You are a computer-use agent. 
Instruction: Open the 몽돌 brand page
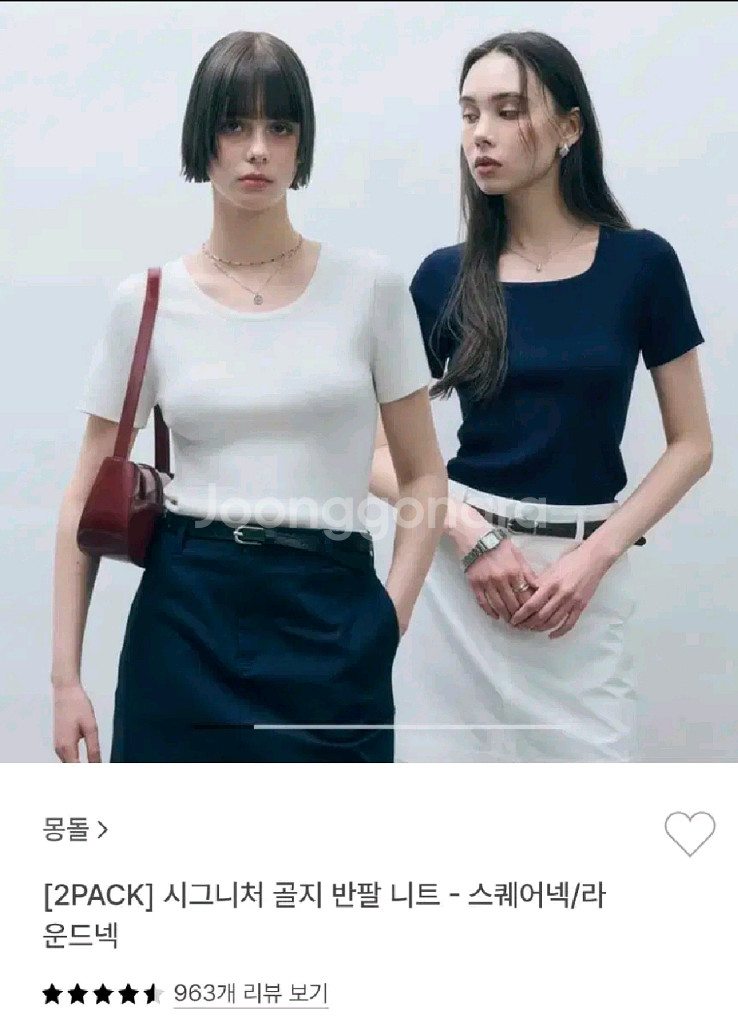pyautogui.click(x=74, y=829)
